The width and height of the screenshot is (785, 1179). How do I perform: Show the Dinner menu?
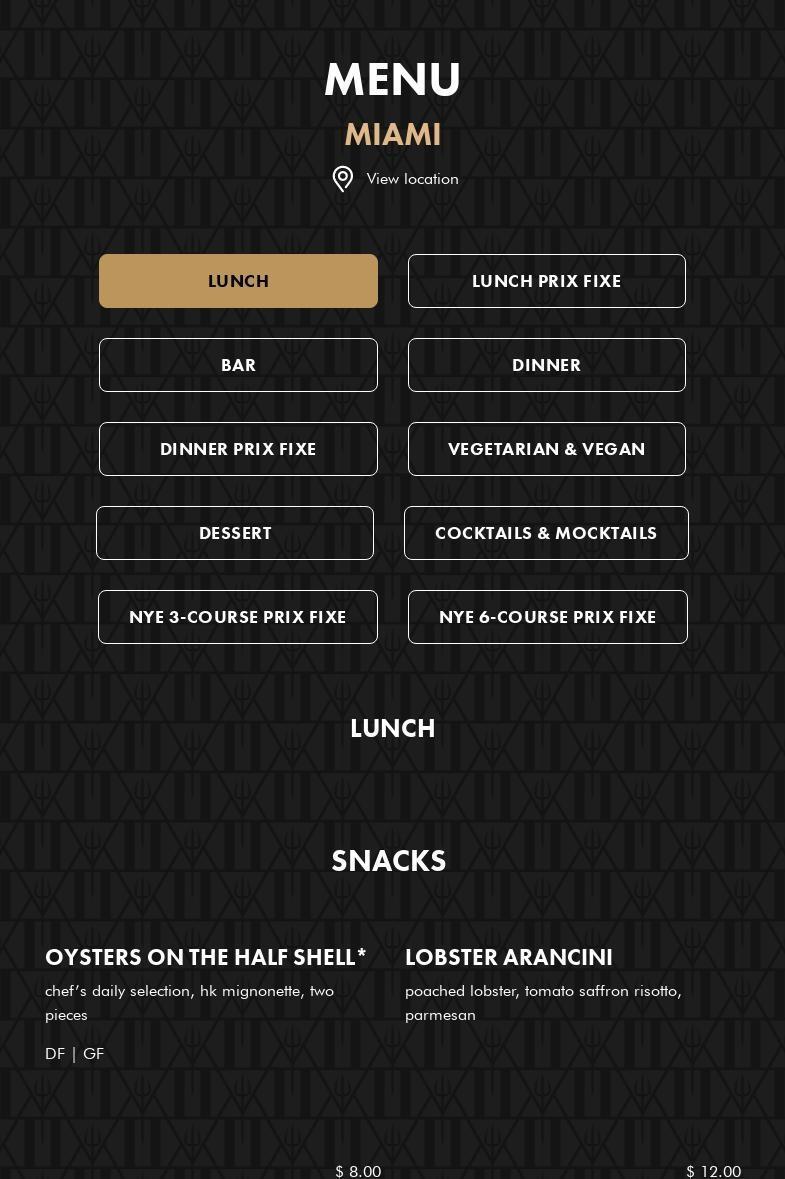546,365
